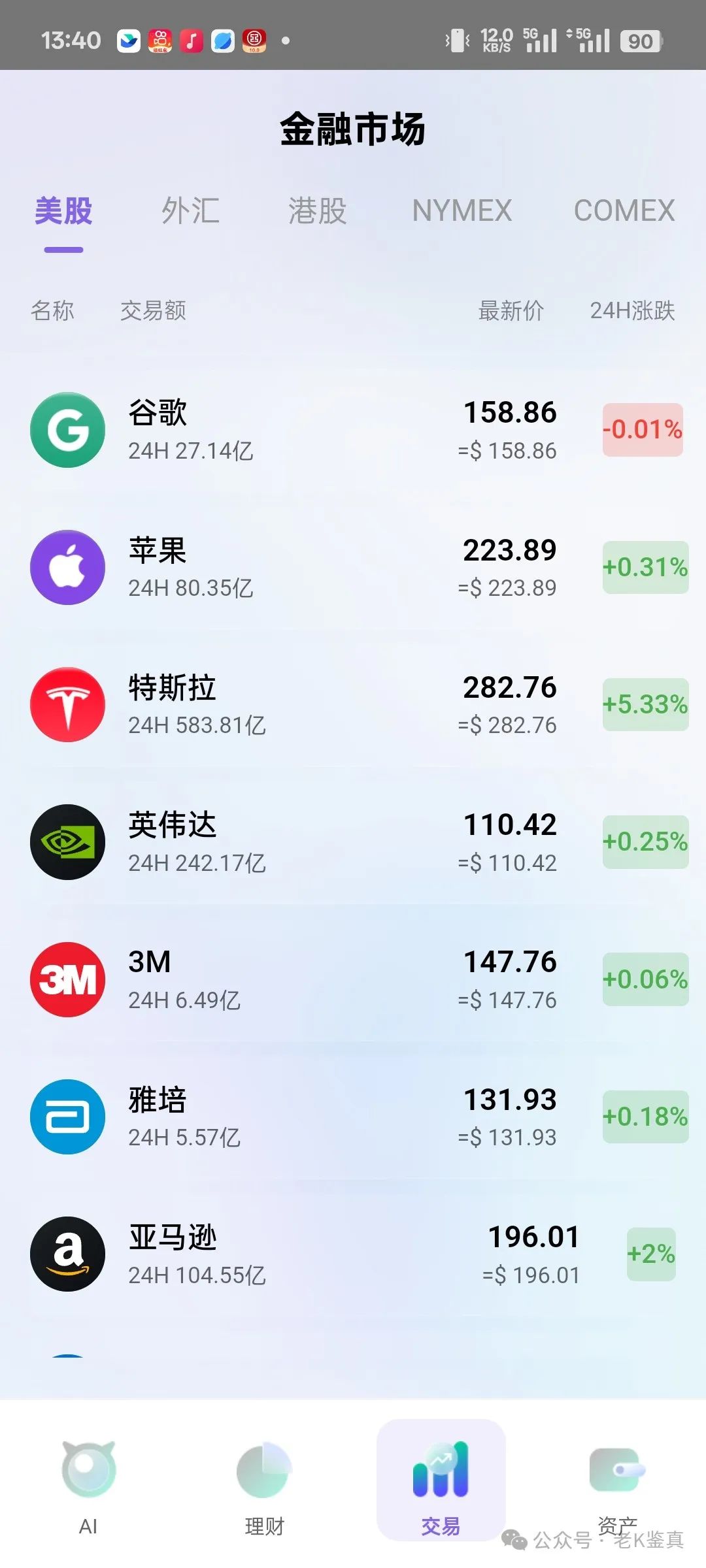The height and width of the screenshot is (1568, 706).
Task: Tap the Google (谷歌) stock logo
Action: 67,429
